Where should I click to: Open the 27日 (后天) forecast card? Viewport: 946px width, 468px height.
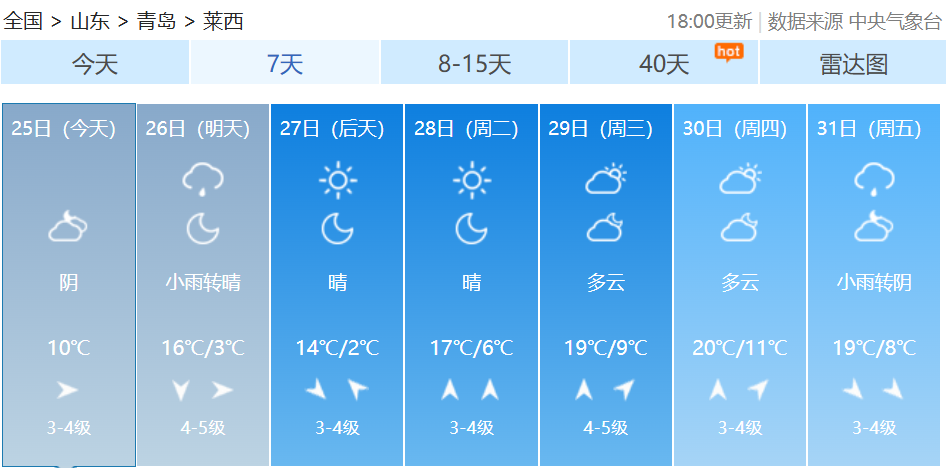tap(337, 284)
